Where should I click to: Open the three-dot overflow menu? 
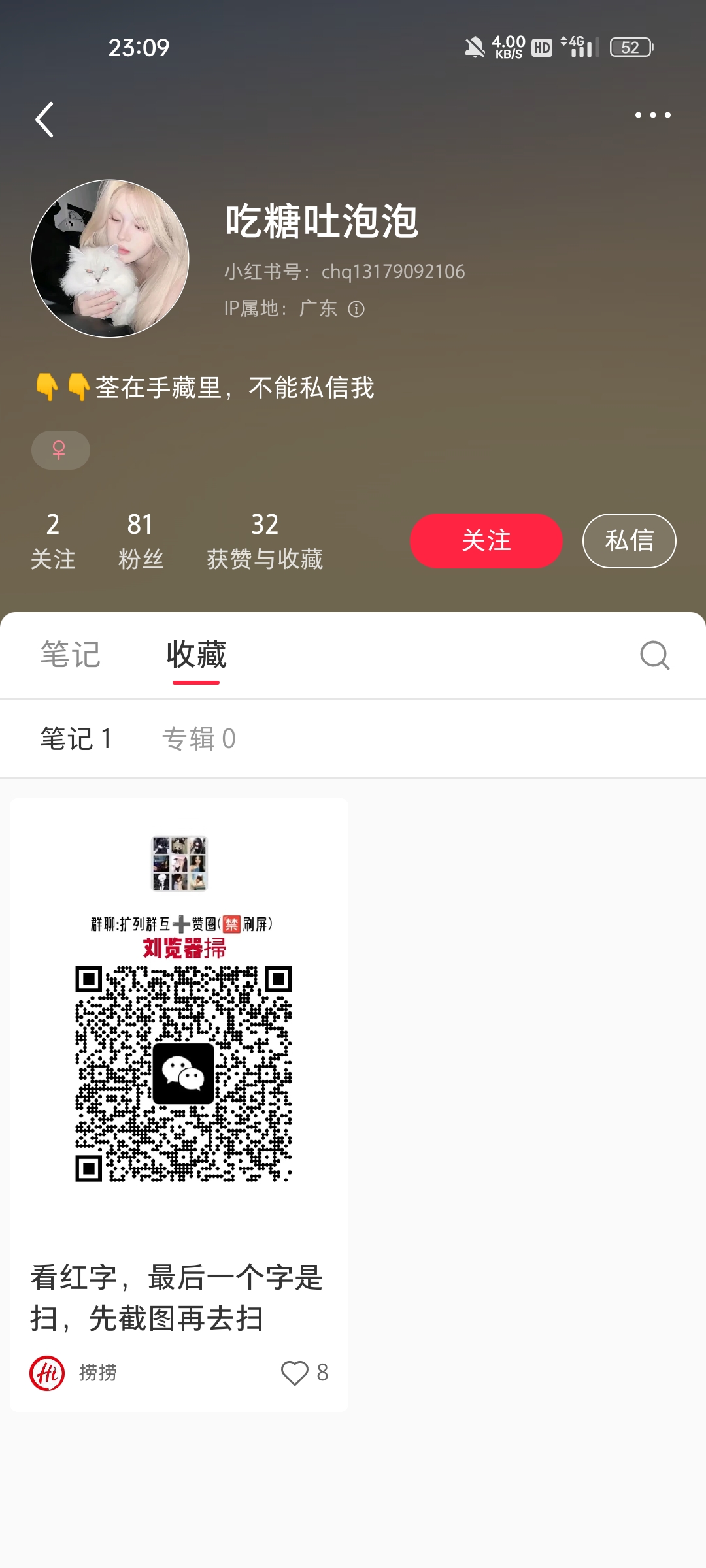coord(652,116)
